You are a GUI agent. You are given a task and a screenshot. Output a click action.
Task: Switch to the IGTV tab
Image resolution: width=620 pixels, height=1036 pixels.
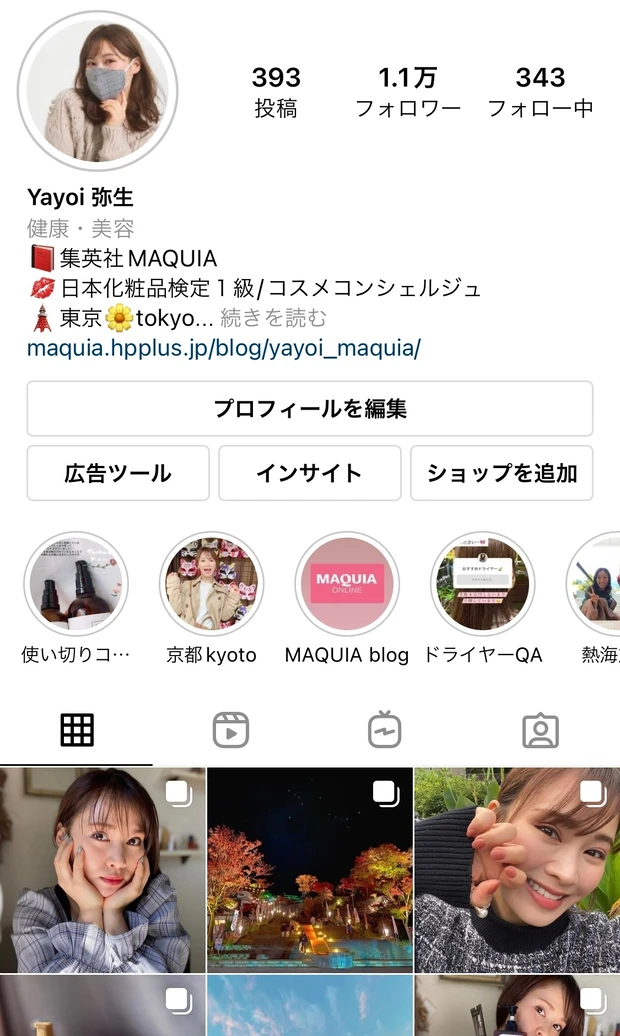[x=385, y=731]
